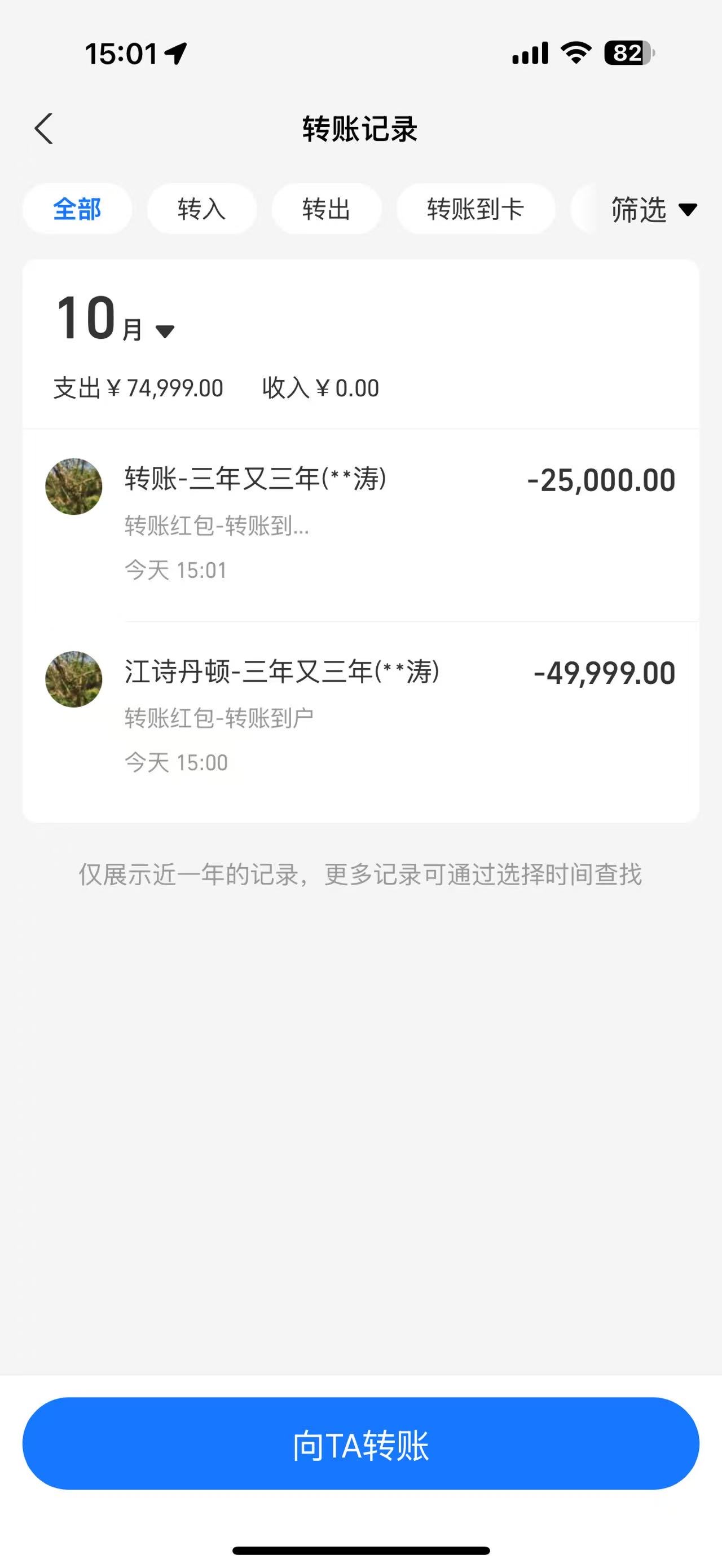The width and height of the screenshot is (722, 1568).
Task: Show only 转出 transfers
Action: click(326, 209)
